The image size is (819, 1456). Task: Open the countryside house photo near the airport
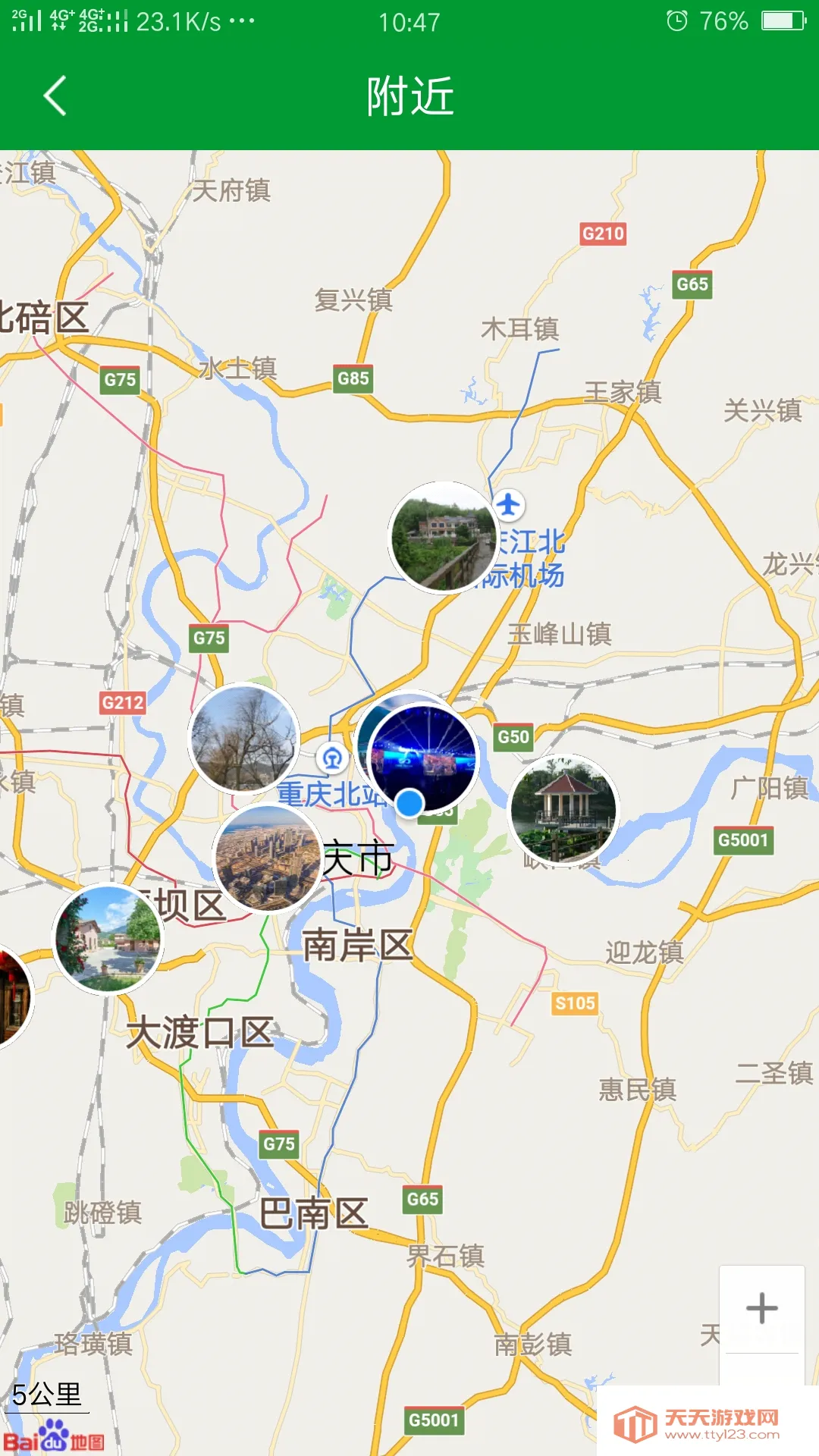pos(443,538)
